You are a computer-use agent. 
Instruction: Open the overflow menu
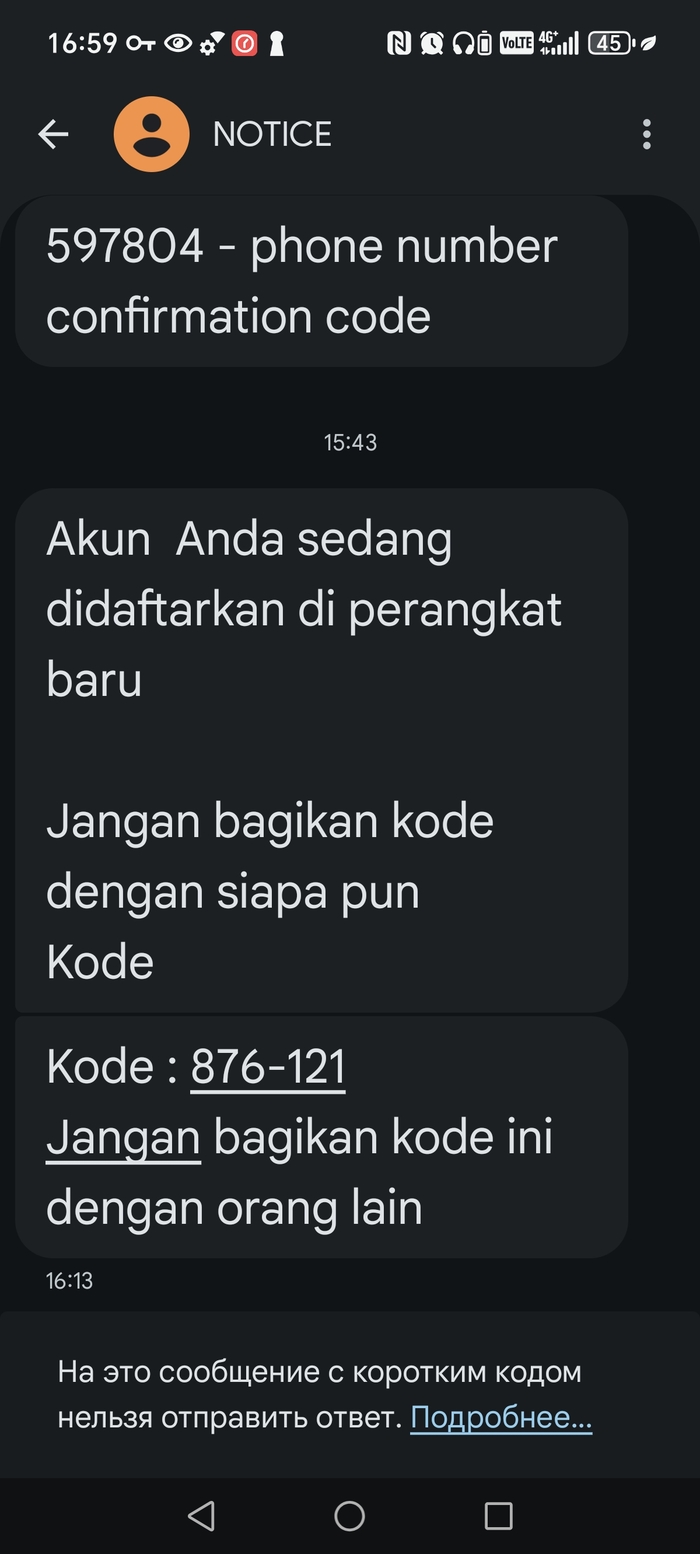[647, 134]
